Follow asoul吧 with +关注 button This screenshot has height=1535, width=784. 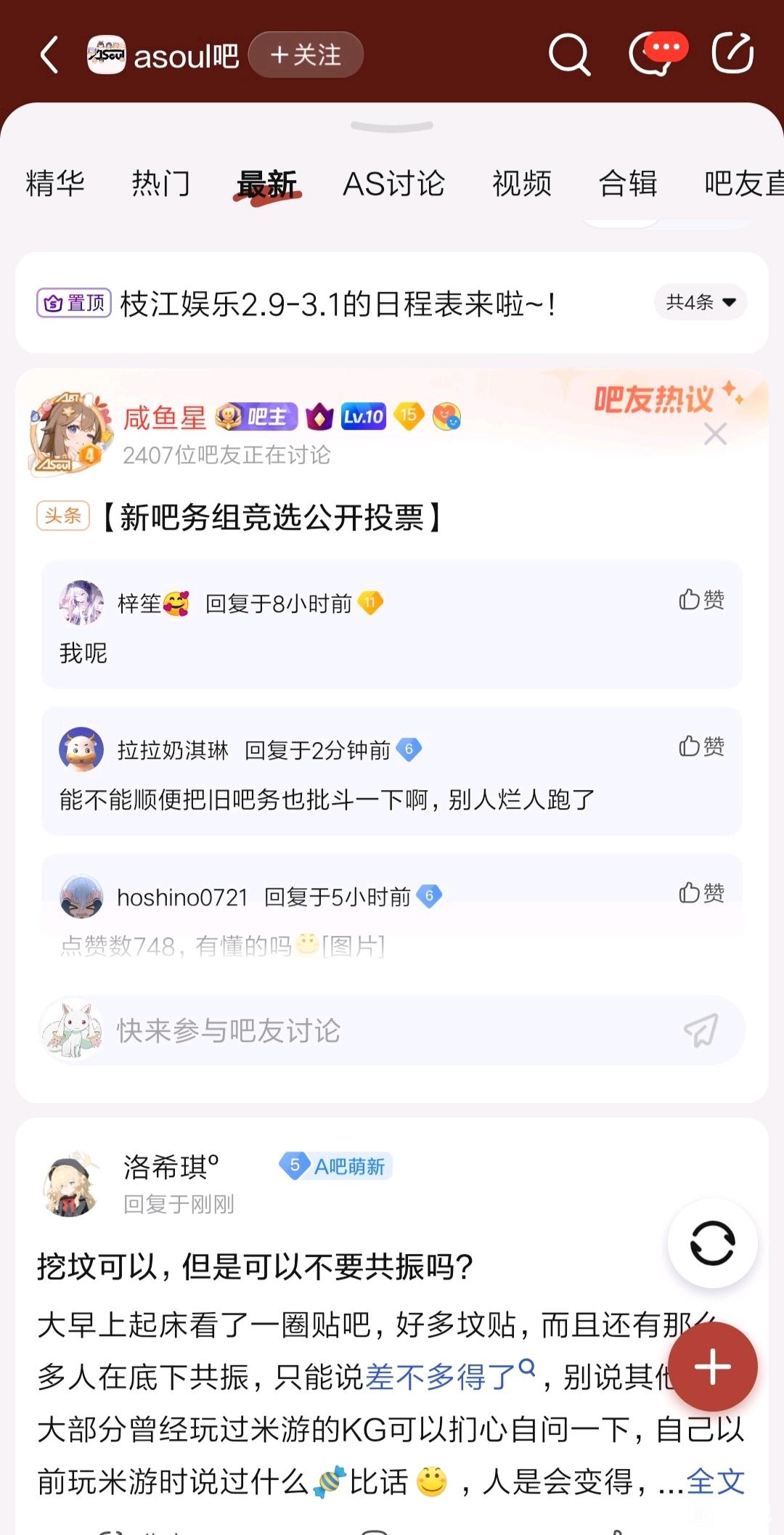[x=306, y=55]
